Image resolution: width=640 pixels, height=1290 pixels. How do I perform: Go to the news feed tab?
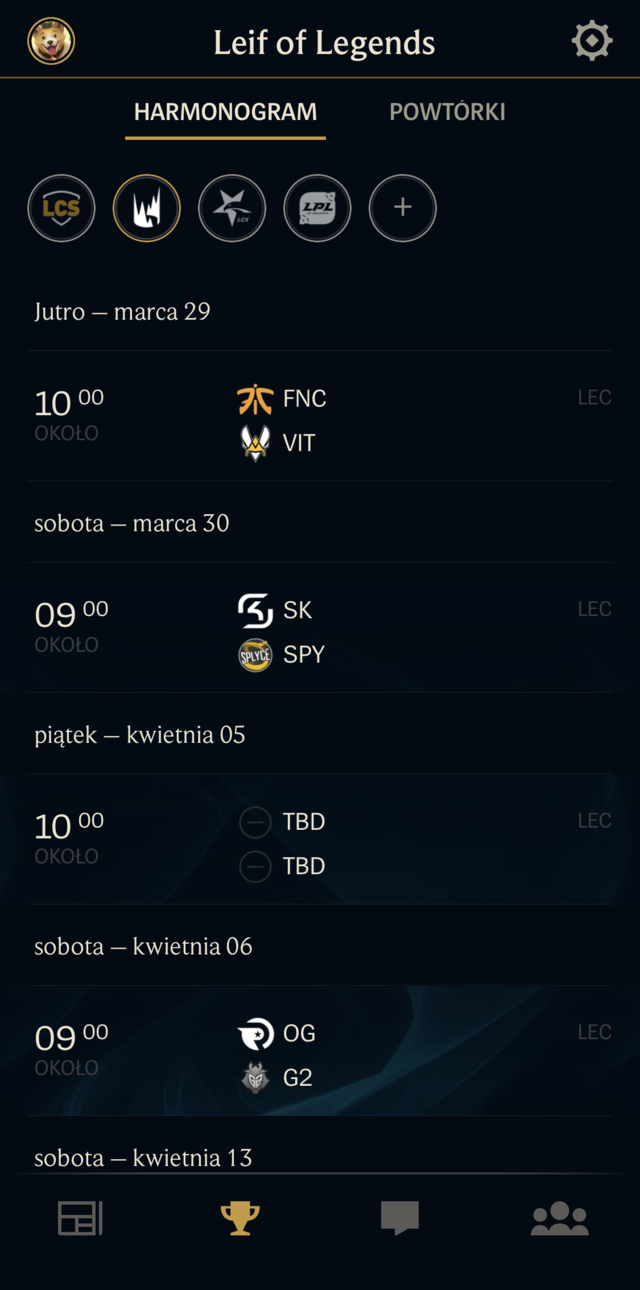coord(80,1218)
